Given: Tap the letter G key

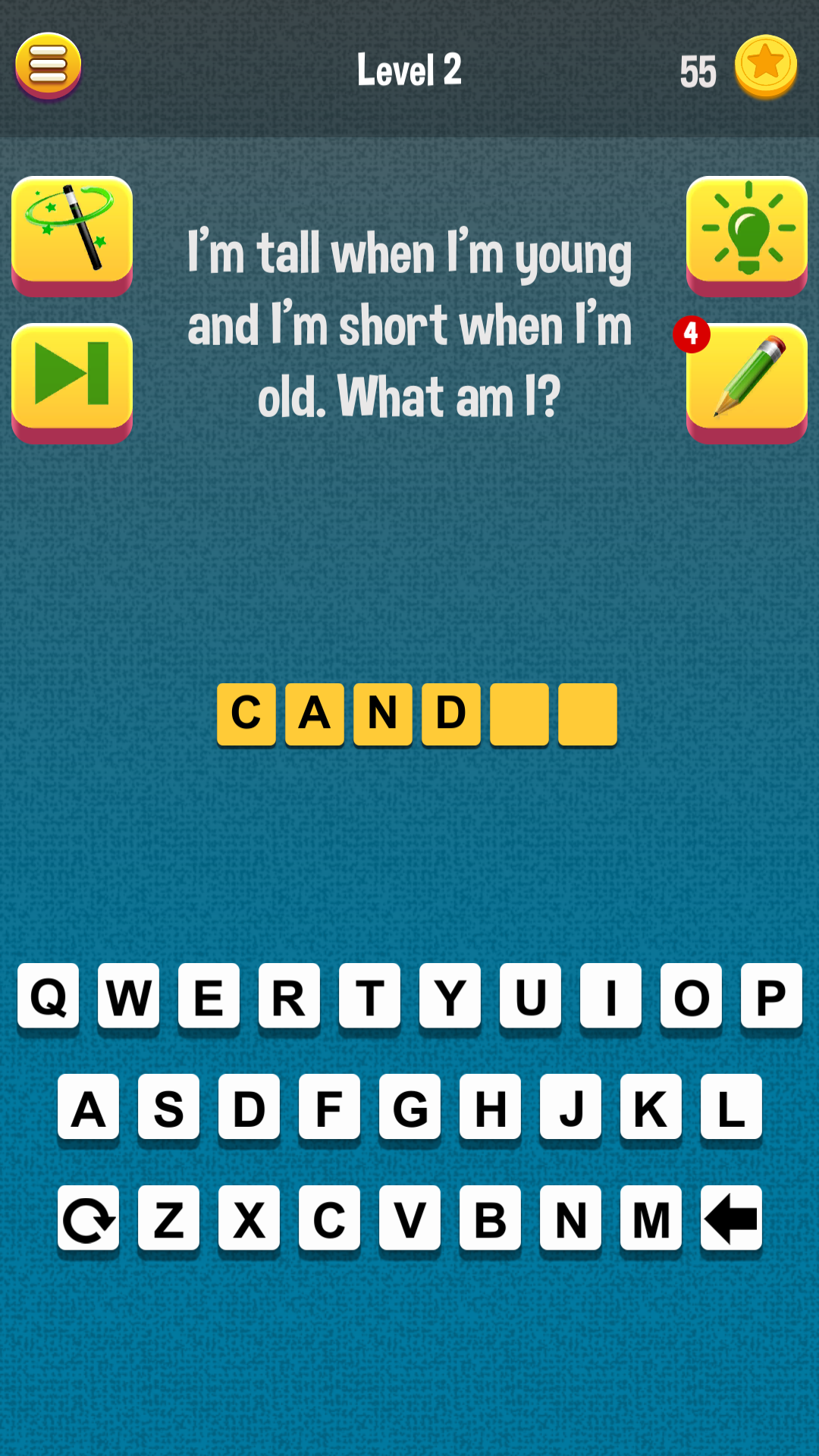Looking at the screenshot, I should 409,1107.
